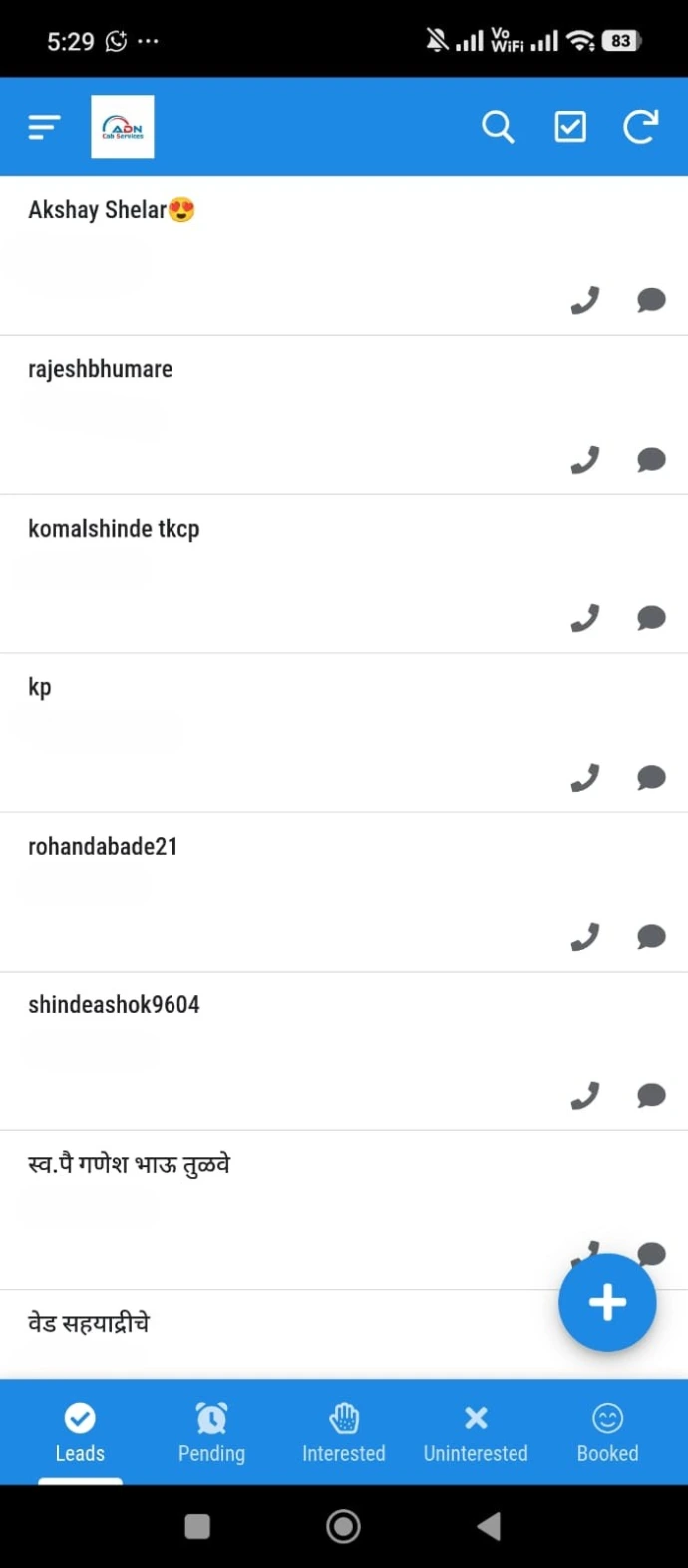
Task: Open the lead shindeashok9604
Action: (114, 1005)
